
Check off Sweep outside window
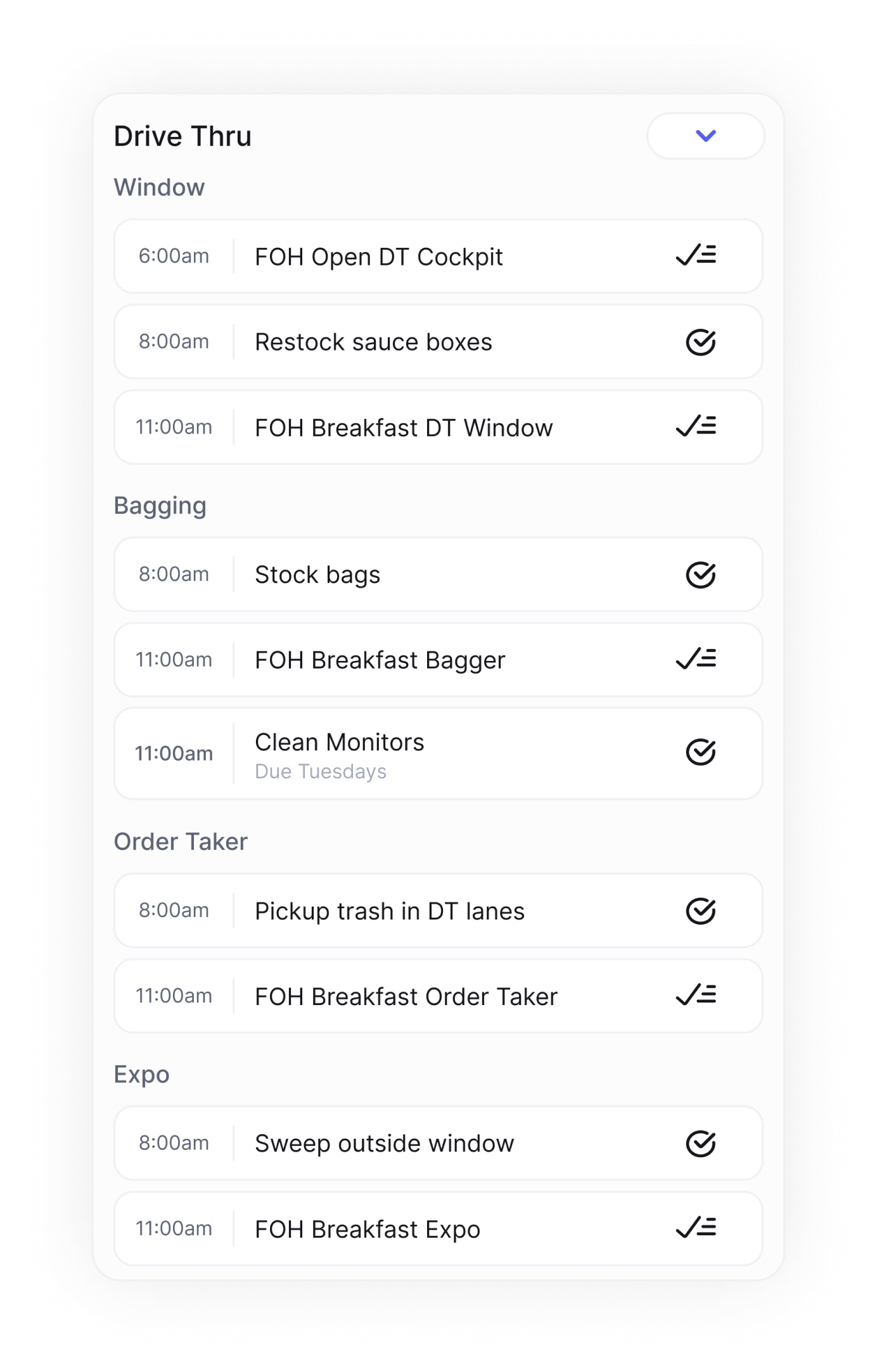(x=700, y=1144)
